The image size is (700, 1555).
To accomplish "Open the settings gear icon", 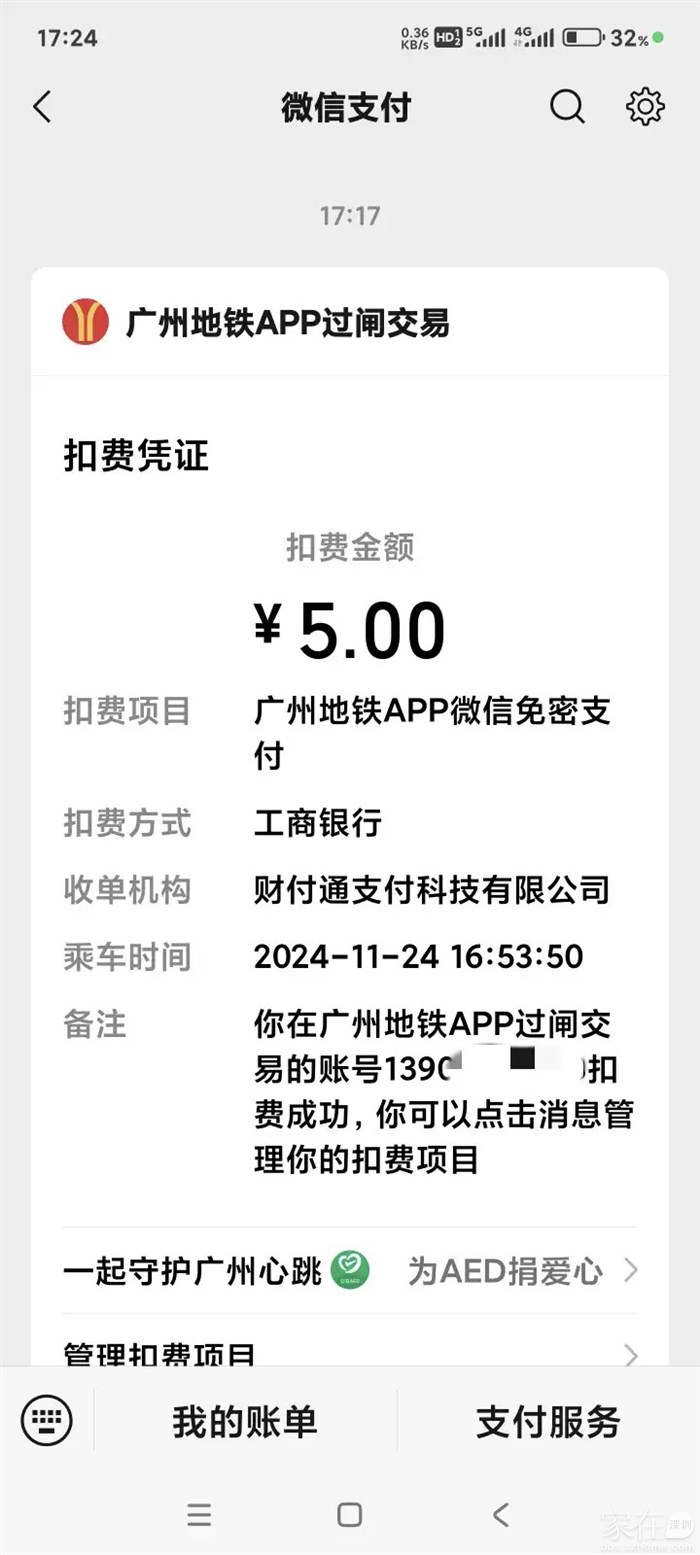I will coord(645,107).
